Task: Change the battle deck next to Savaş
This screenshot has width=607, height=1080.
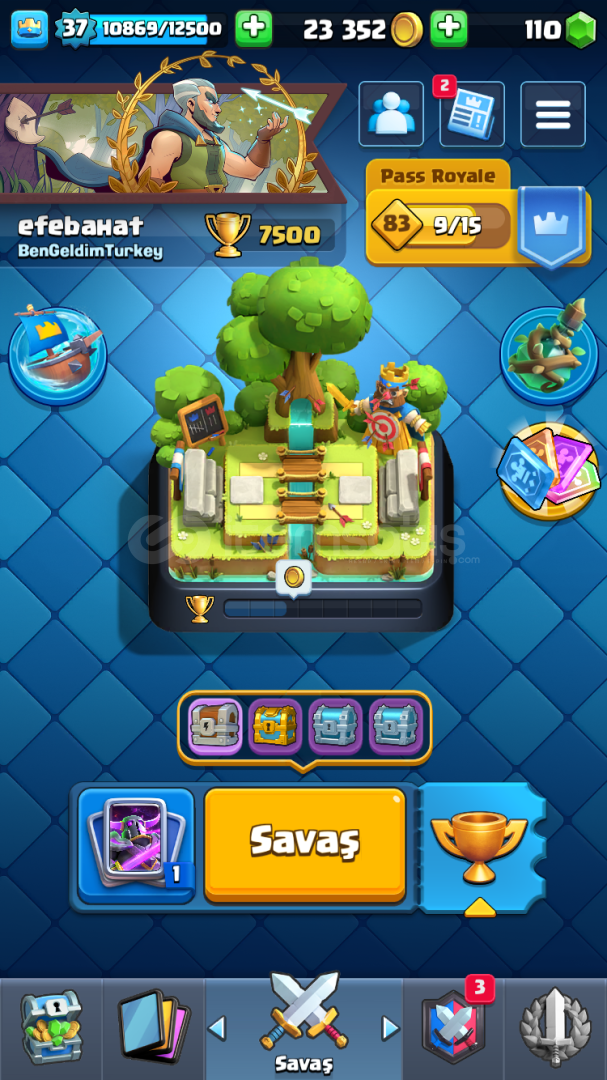Action: click(136, 845)
